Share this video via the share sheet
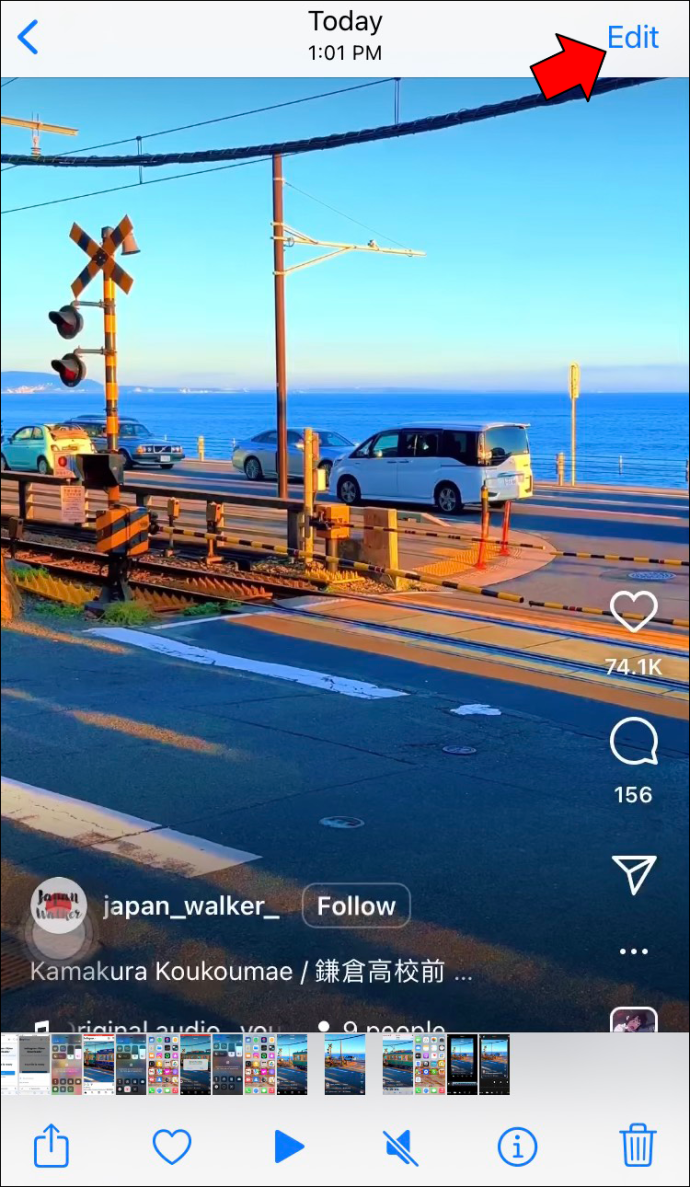 click(51, 1146)
